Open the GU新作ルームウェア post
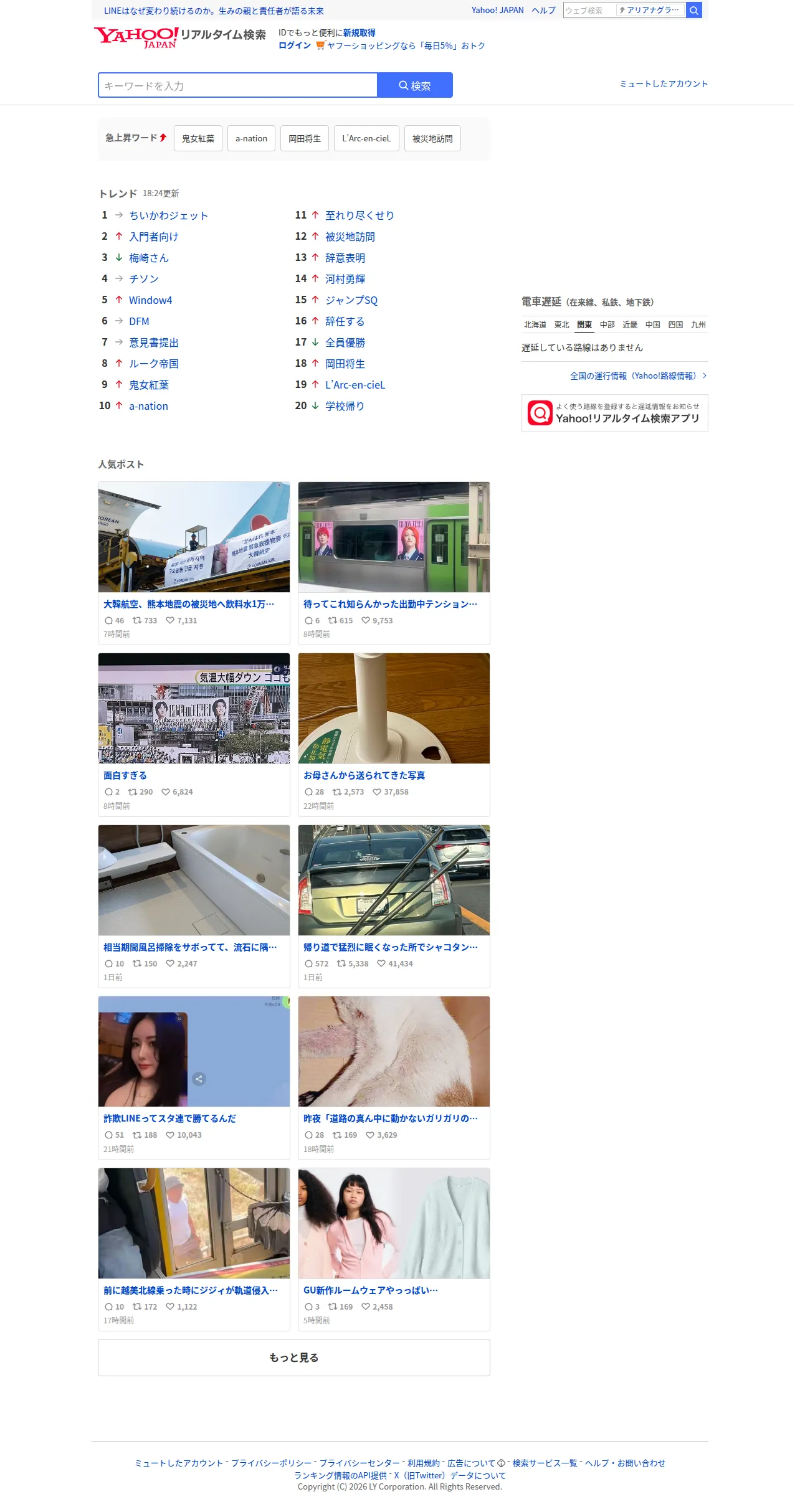800x1512 pixels. tap(394, 1249)
